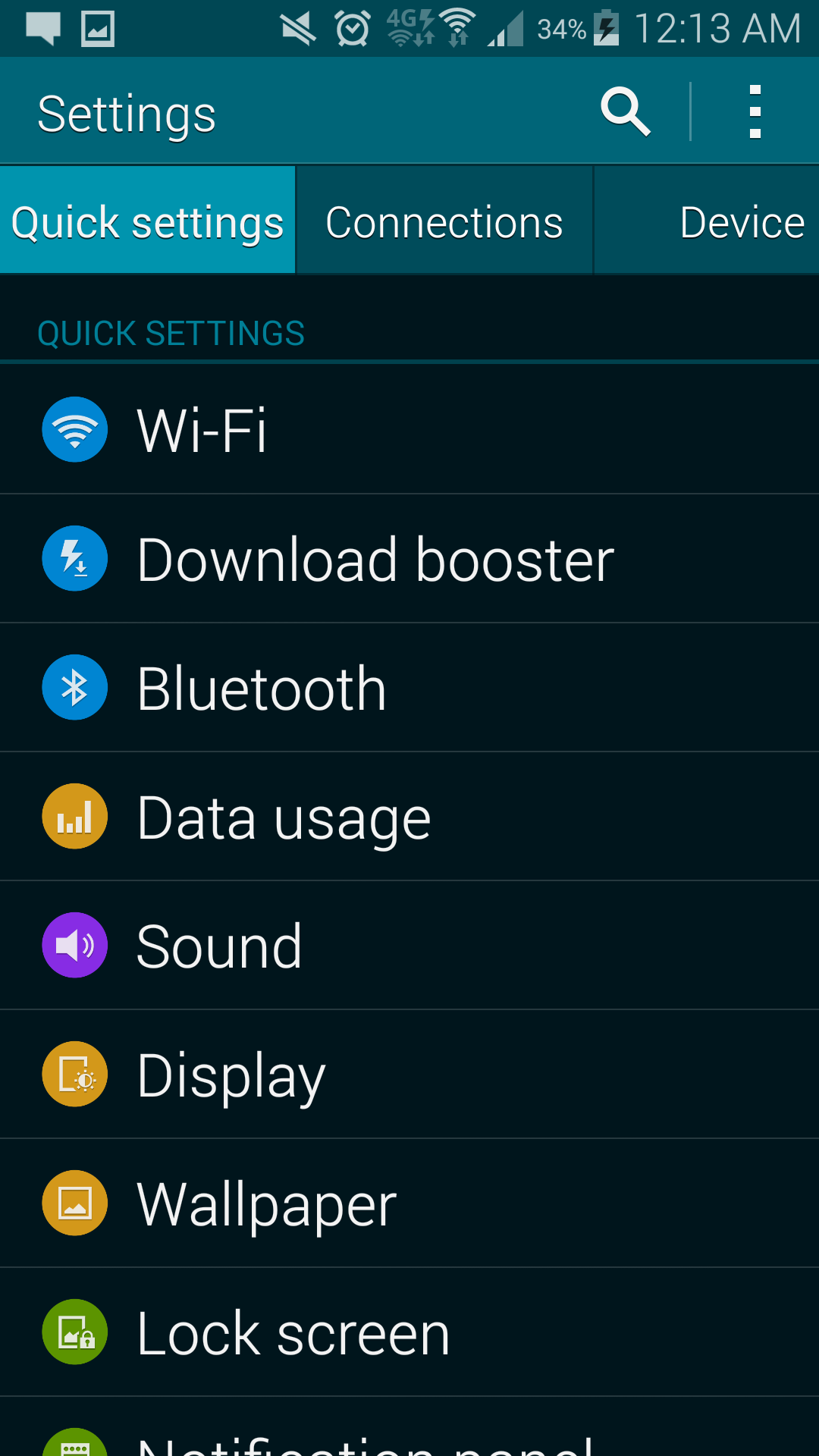819x1456 pixels.
Task: Open Sound settings
Action: pos(409,946)
